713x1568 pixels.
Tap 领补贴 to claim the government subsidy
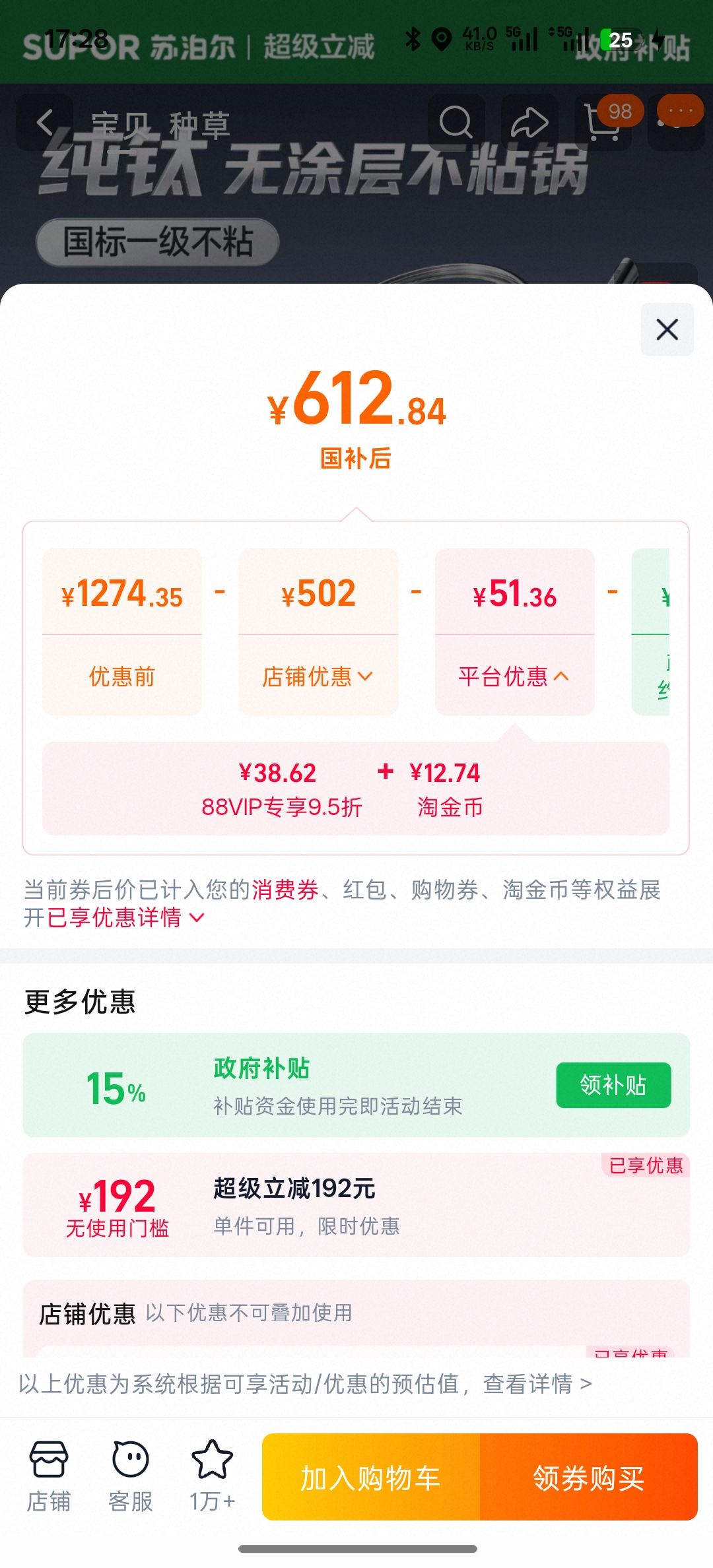pos(613,1085)
